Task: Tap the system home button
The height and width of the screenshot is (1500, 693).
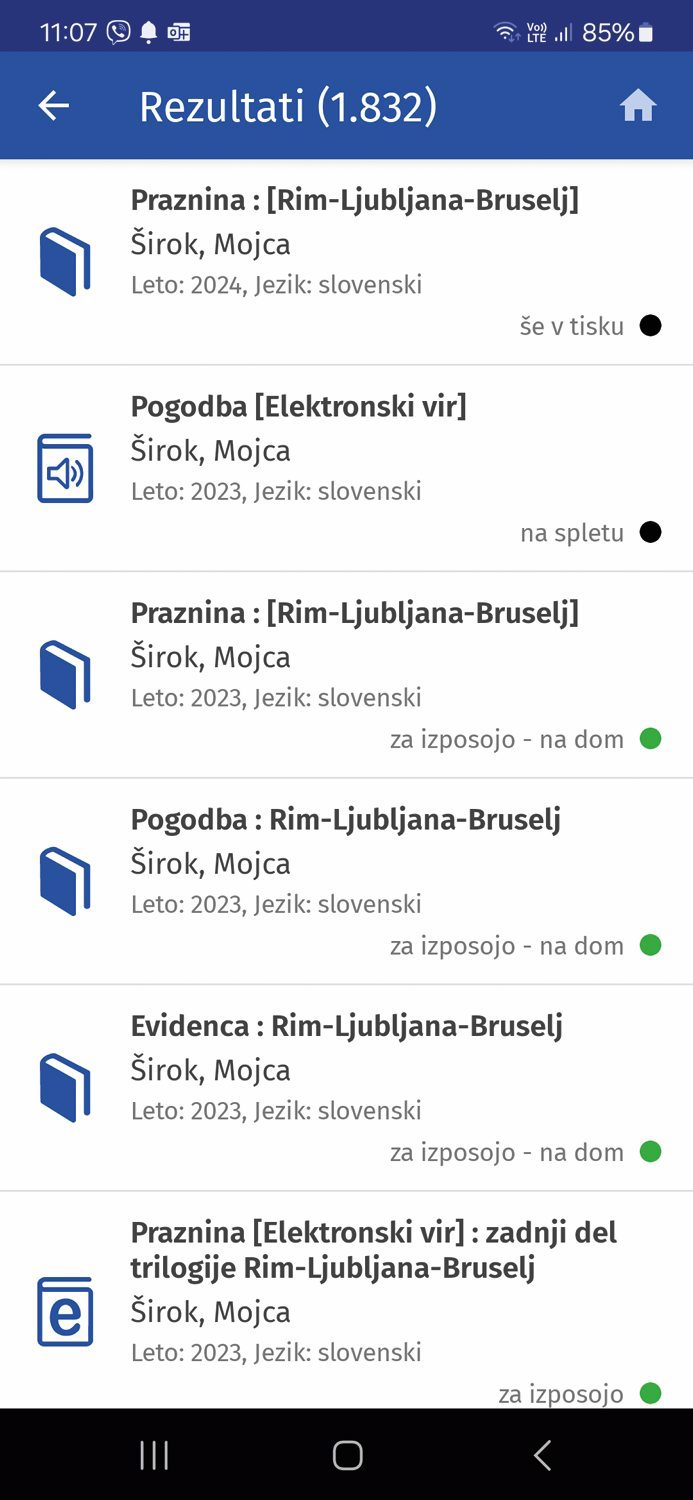Action: (347, 1455)
